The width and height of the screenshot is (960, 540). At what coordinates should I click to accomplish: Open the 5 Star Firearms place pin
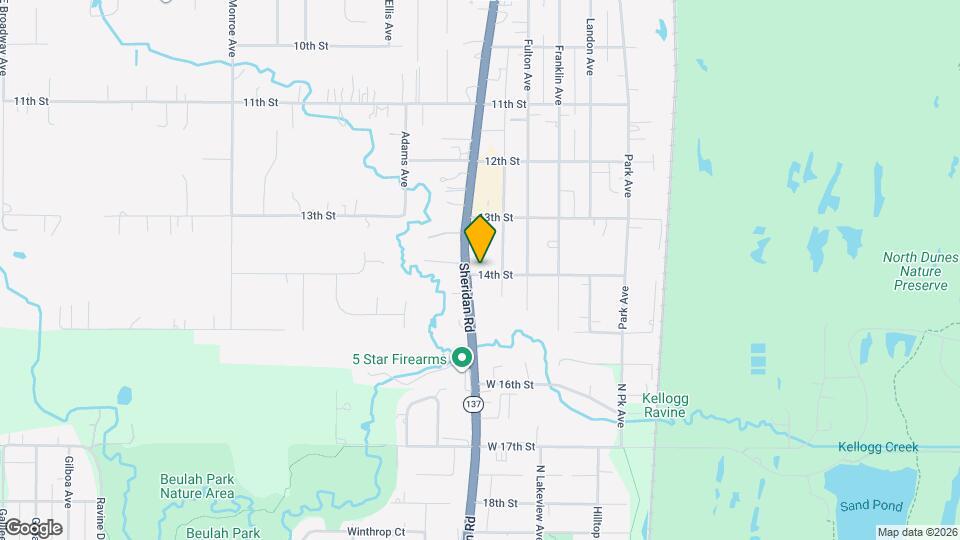(x=462, y=357)
